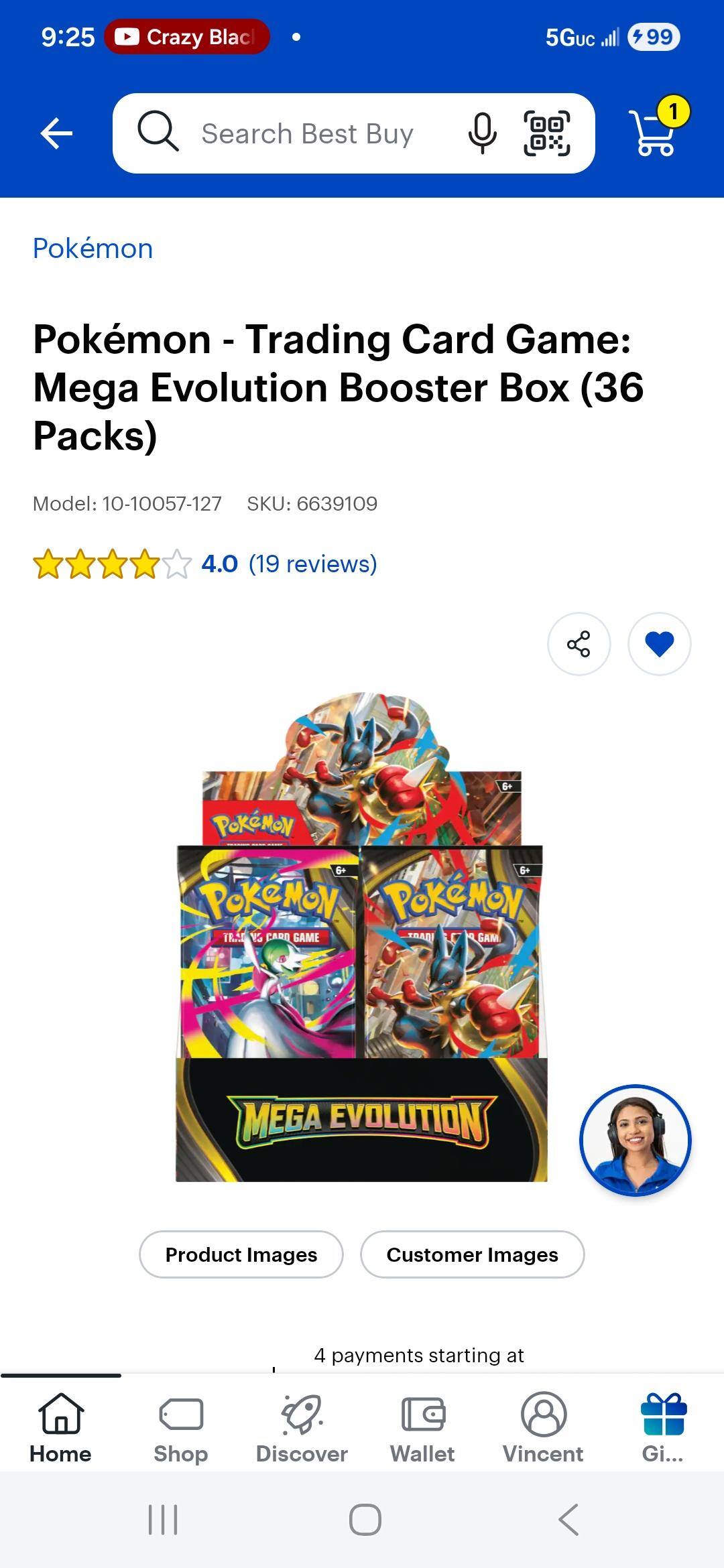This screenshot has height=1568, width=724.
Task: Show Product Images
Action: [x=241, y=1254]
